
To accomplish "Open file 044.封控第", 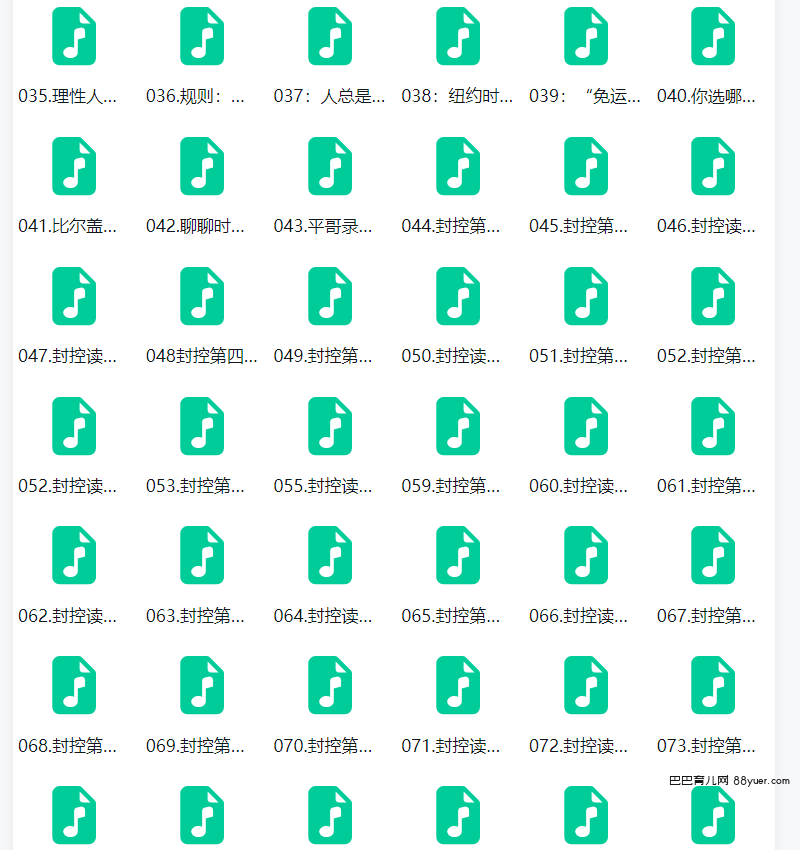I will coord(458,167).
